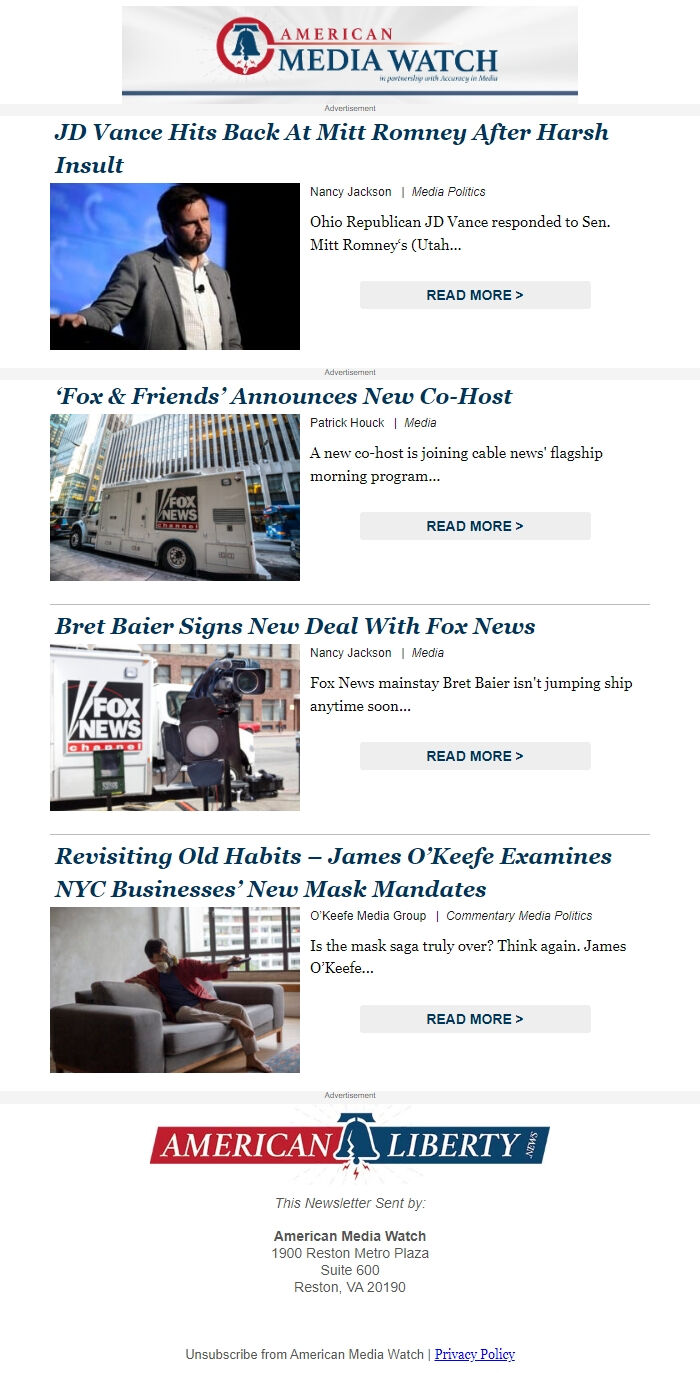Image resolution: width=700 pixels, height=1373 pixels.
Task: Open the Fox & Friends Co-Host headline
Action: coord(284,396)
